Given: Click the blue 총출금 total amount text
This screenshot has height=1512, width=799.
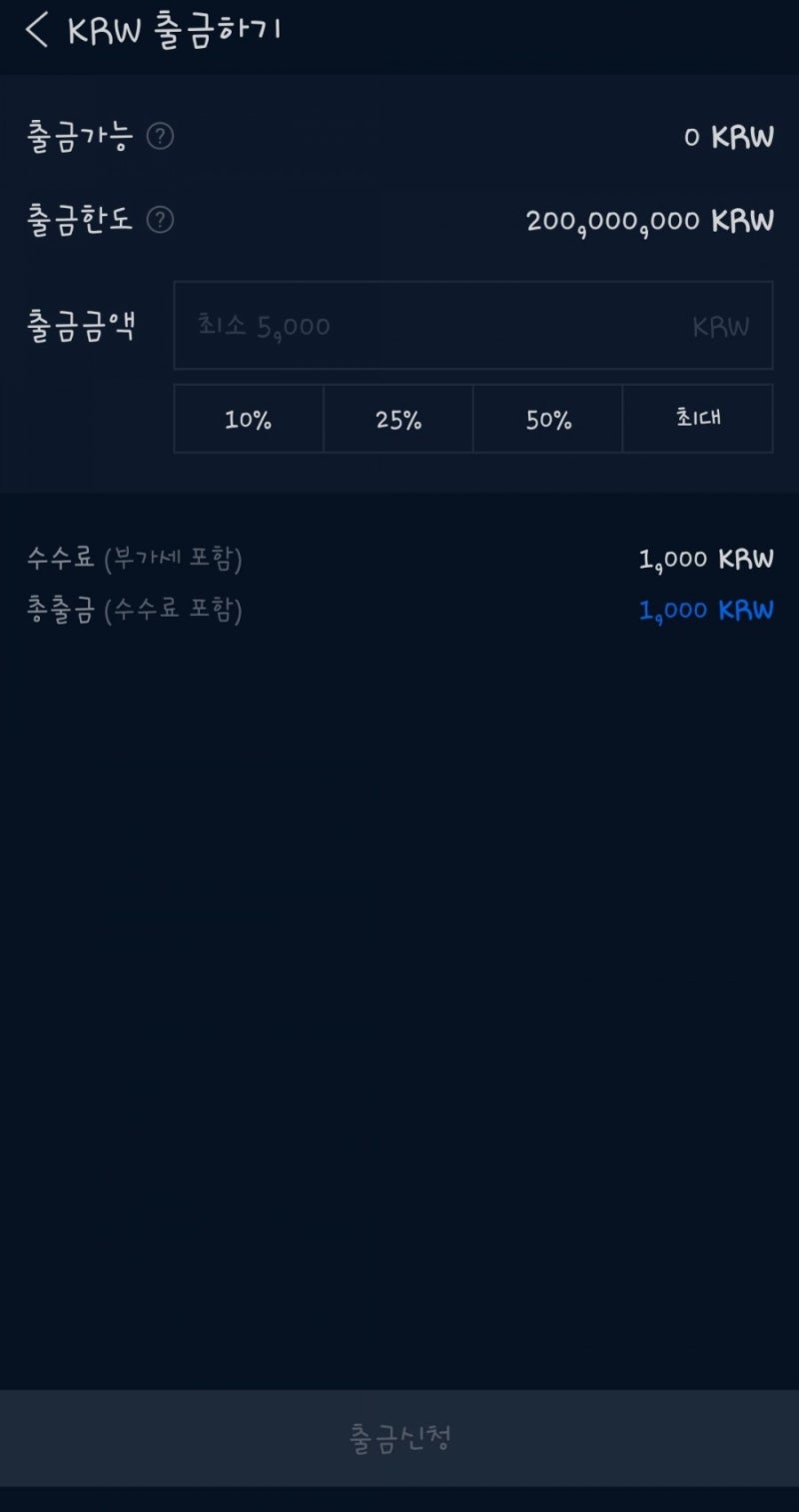Looking at the screenshot, I should pos(705,610).
